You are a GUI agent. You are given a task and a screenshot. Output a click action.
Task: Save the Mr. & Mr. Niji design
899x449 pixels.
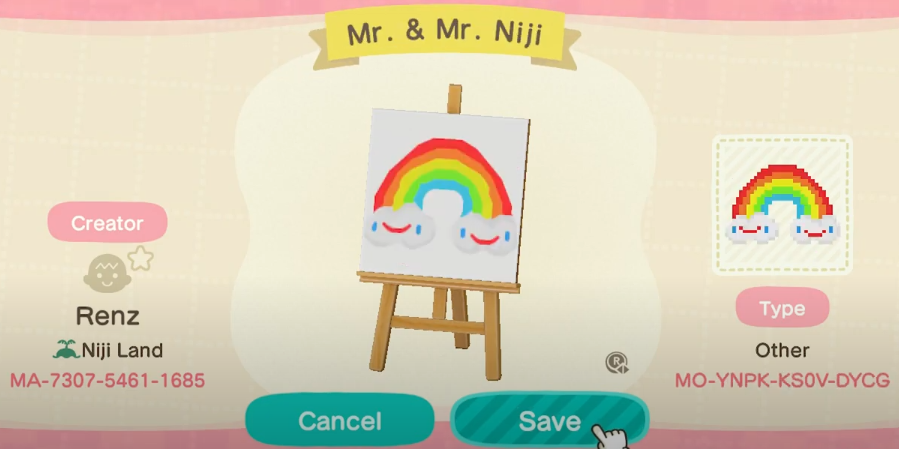(x=549, y=421)
